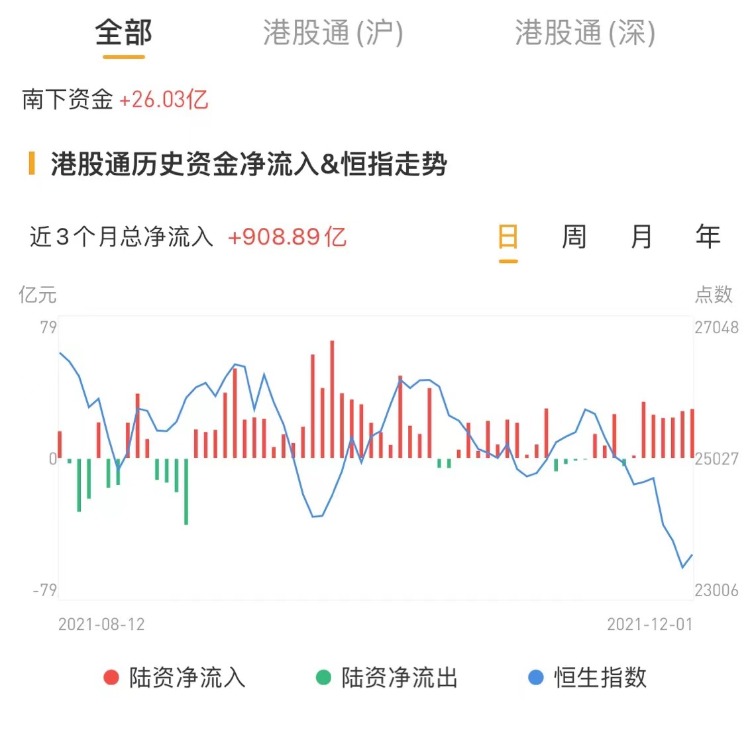Viewport: 750px width, 734px height.
Task: Open the 港股通(沪) tab
Action: click(333, 33)
